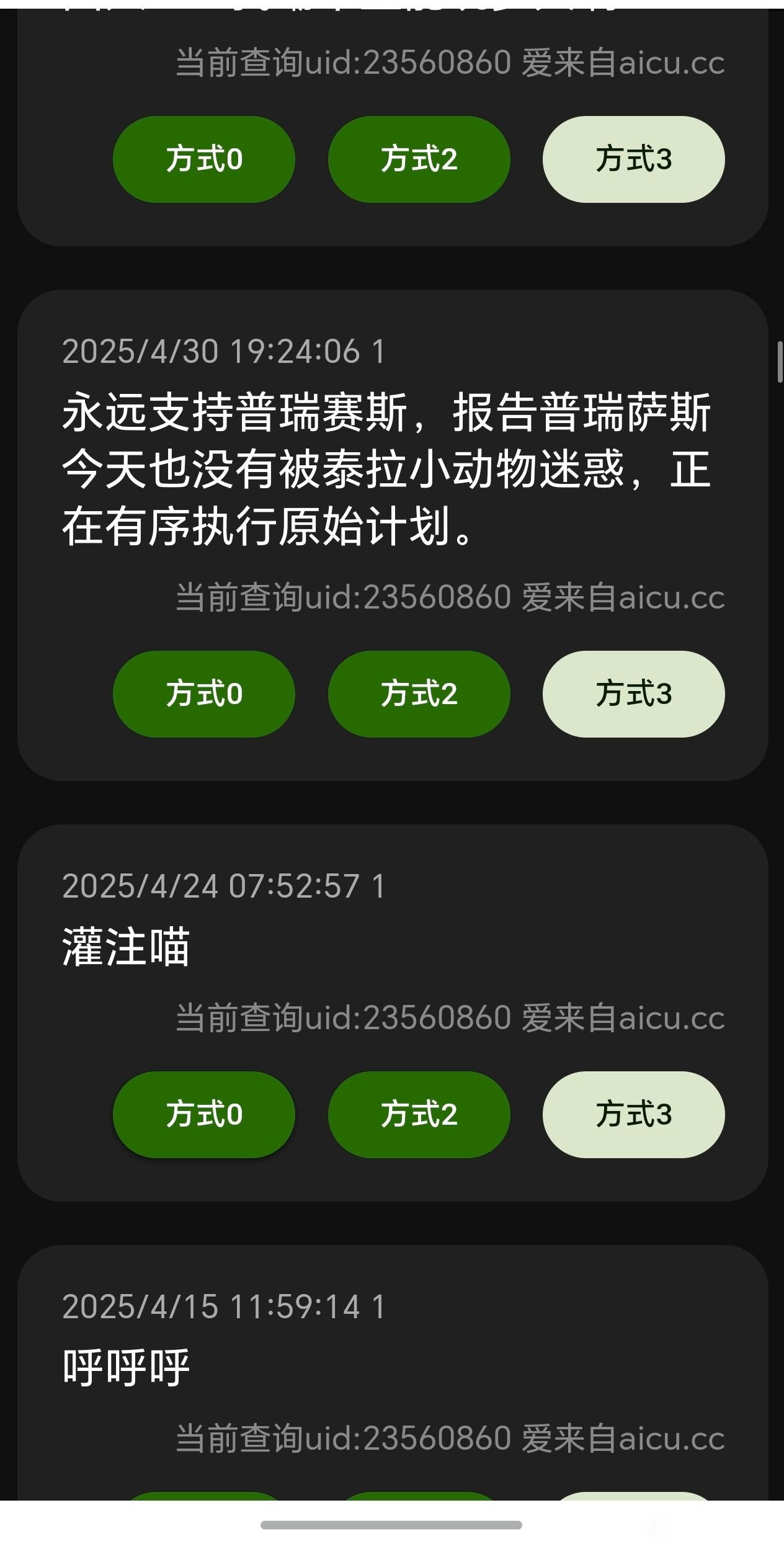Tap 方式0 under the 2025/4/30 comment
784x1549 pixels.
(203, 694)
